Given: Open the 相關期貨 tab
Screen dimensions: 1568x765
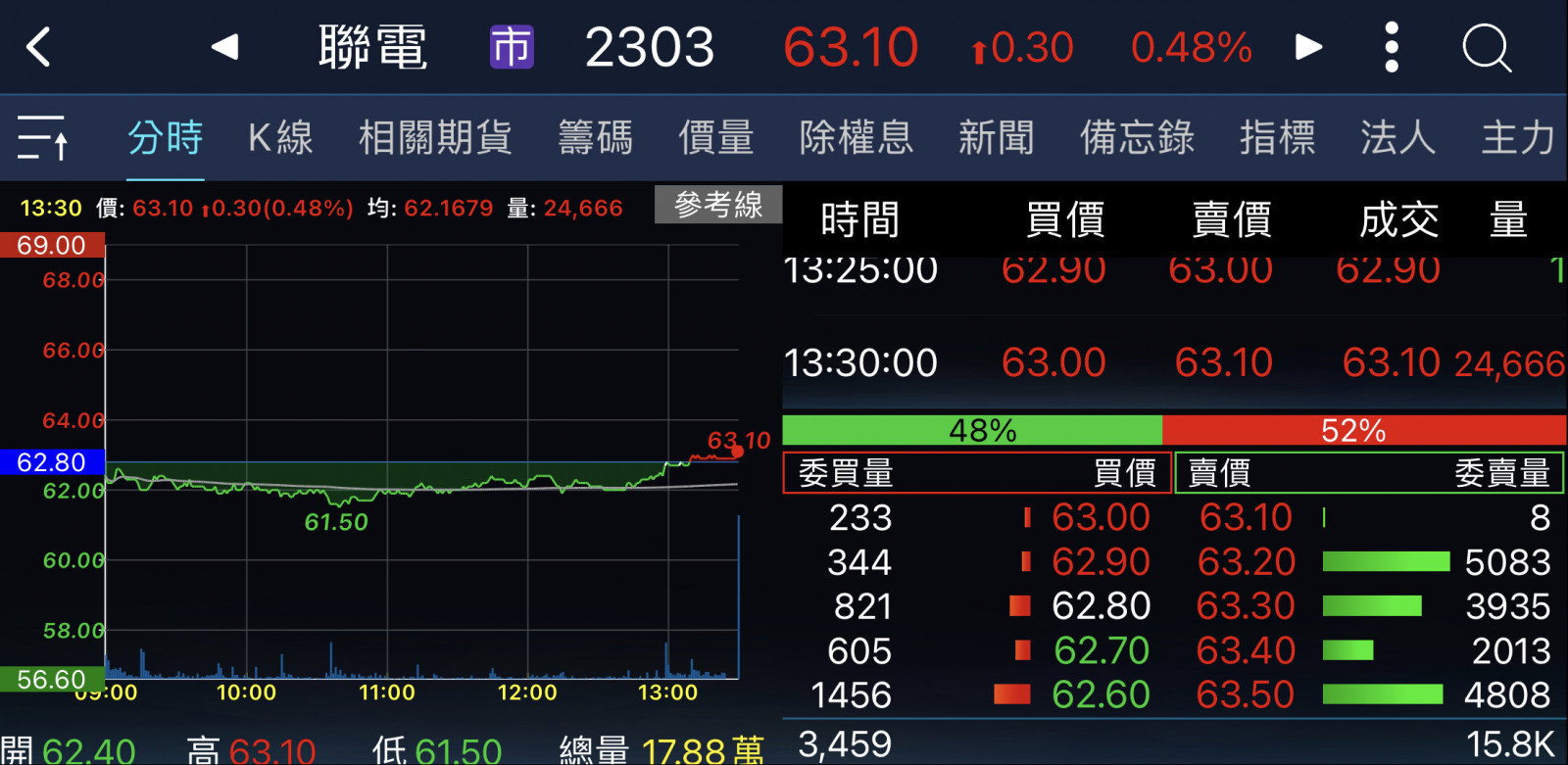Looking at the screenshot, I should tap(435, 137).
